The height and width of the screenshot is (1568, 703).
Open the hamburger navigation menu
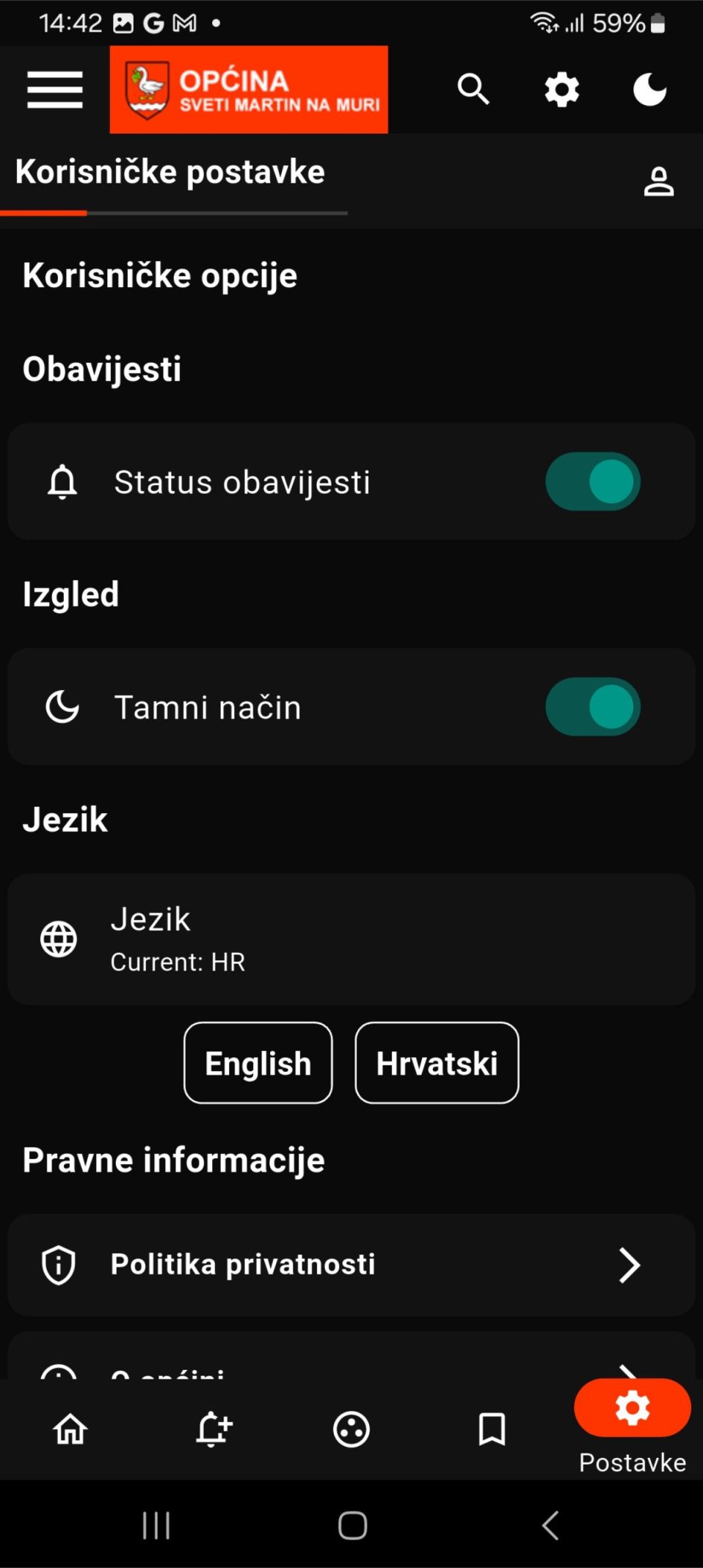coord(54,90)
